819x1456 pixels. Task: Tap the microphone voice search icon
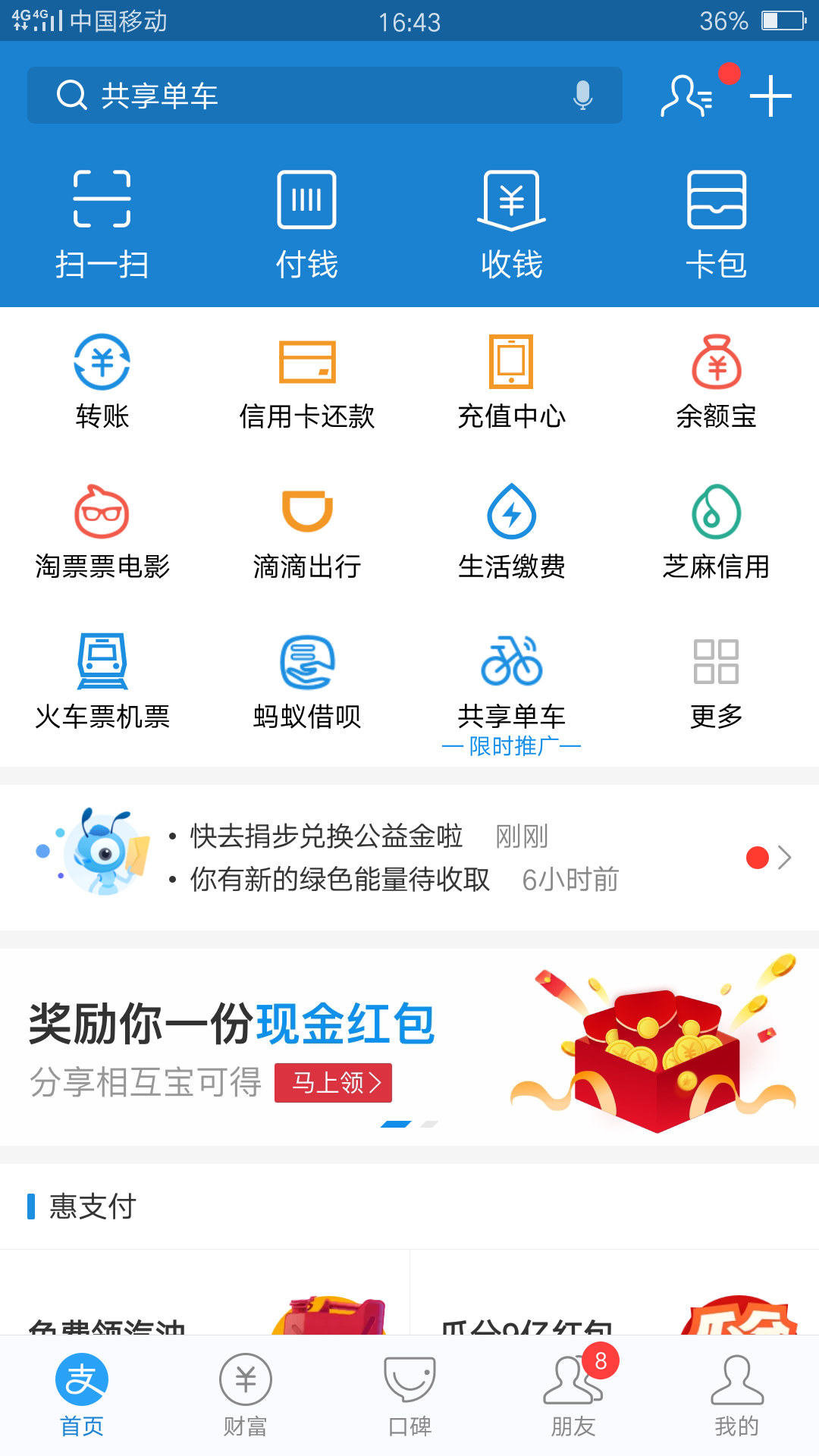582,96
